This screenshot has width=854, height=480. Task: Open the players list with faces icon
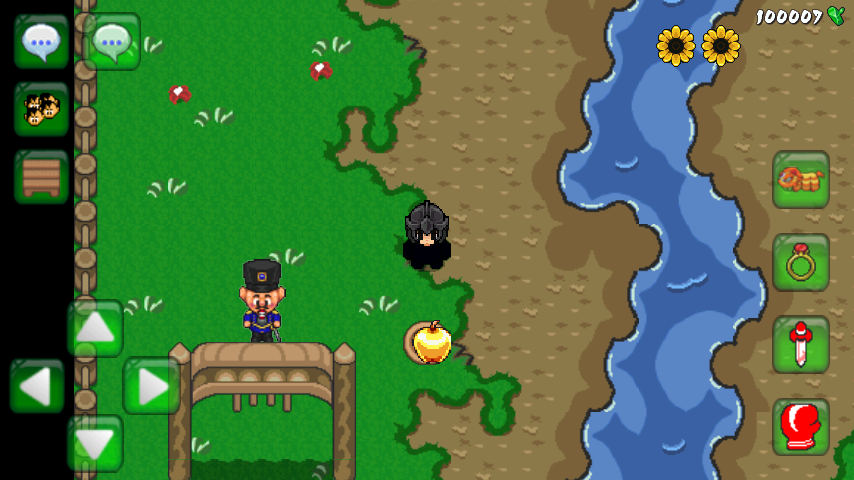coord(41,109)
